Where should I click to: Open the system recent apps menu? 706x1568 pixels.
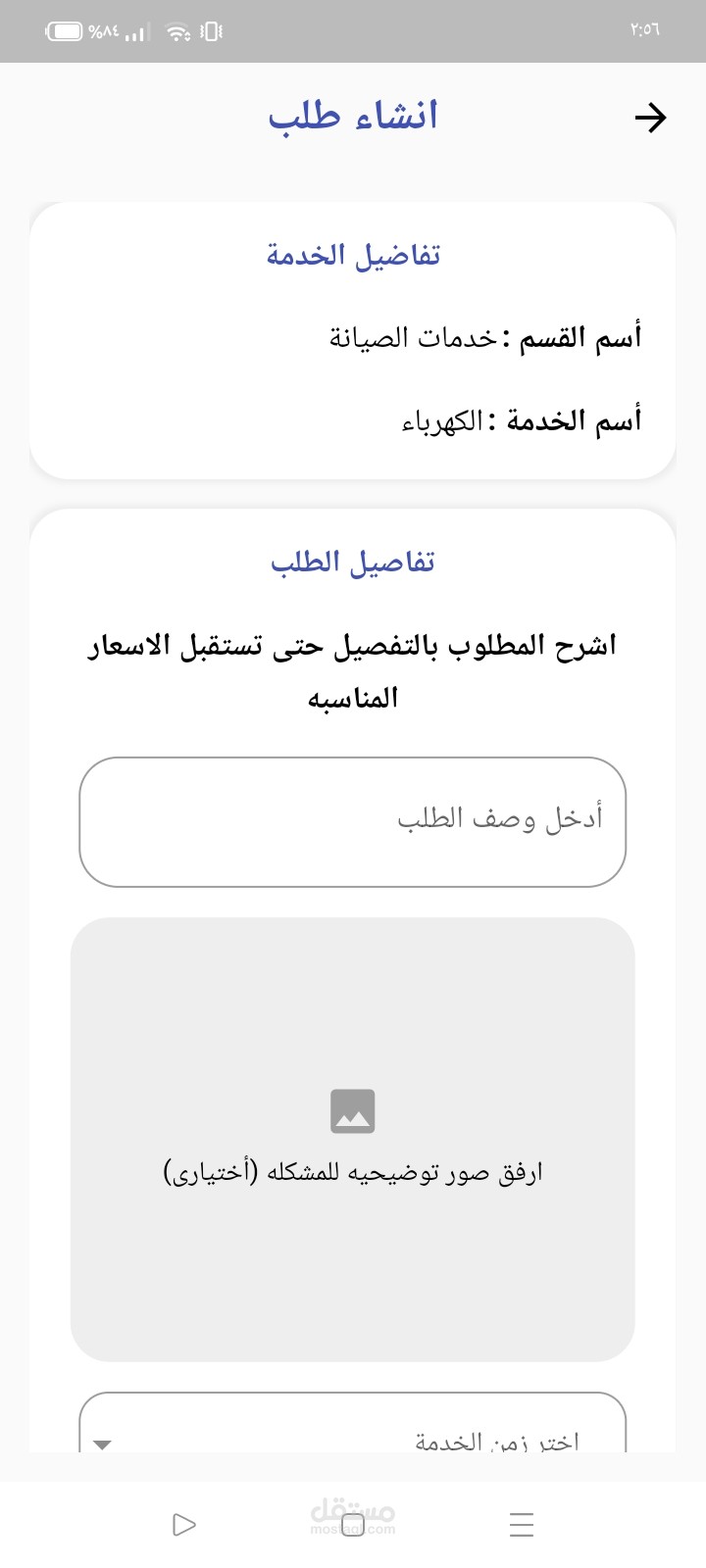coord(522,1525)
